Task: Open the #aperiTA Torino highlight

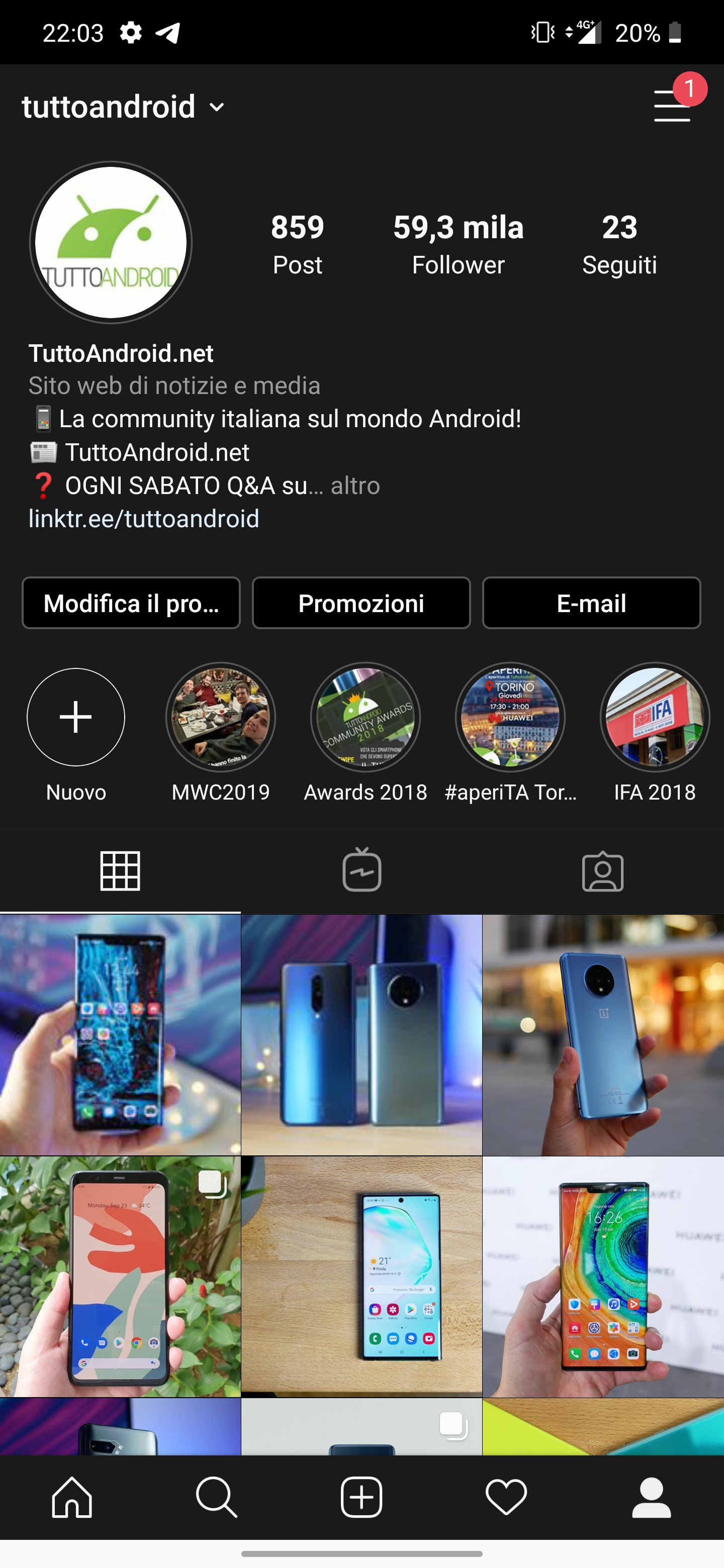Action: 510,717
